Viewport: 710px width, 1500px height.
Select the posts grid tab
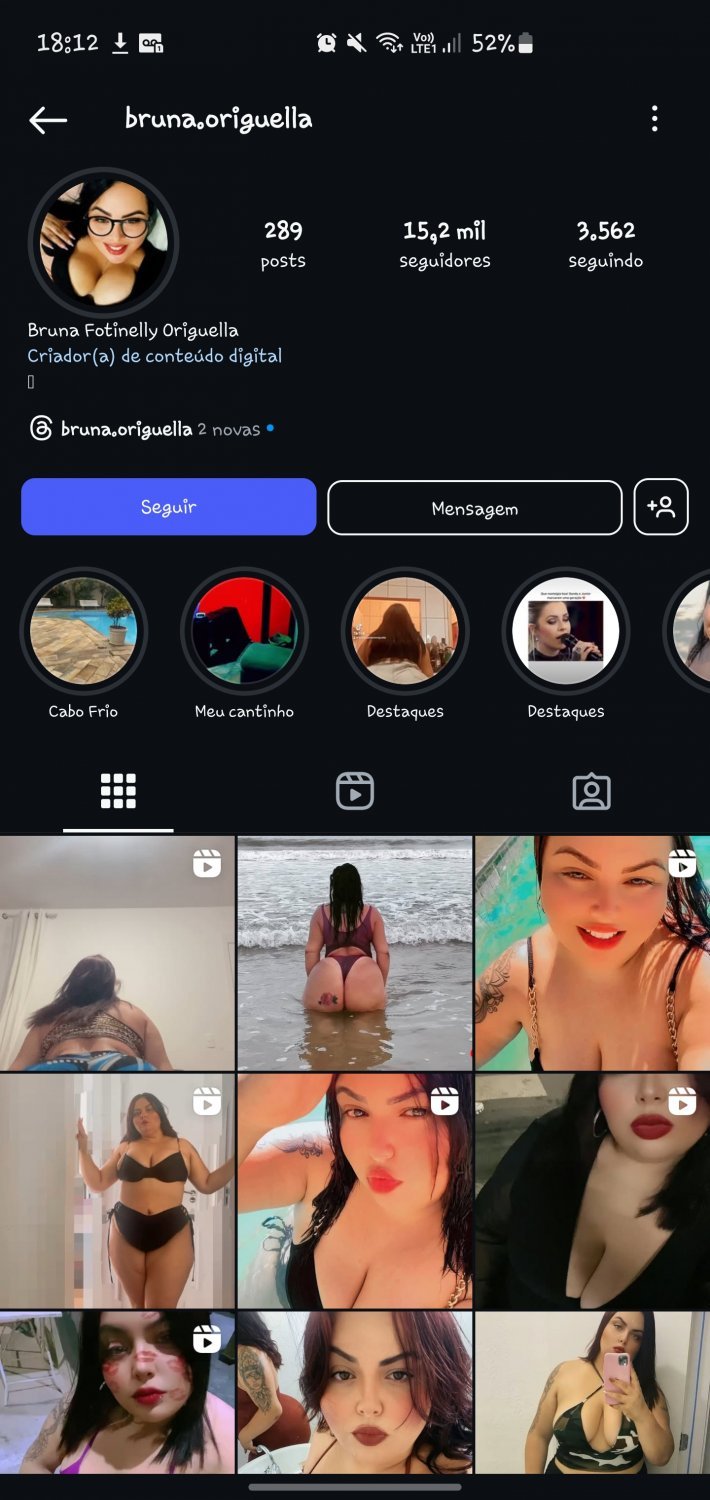click(118, 791)
